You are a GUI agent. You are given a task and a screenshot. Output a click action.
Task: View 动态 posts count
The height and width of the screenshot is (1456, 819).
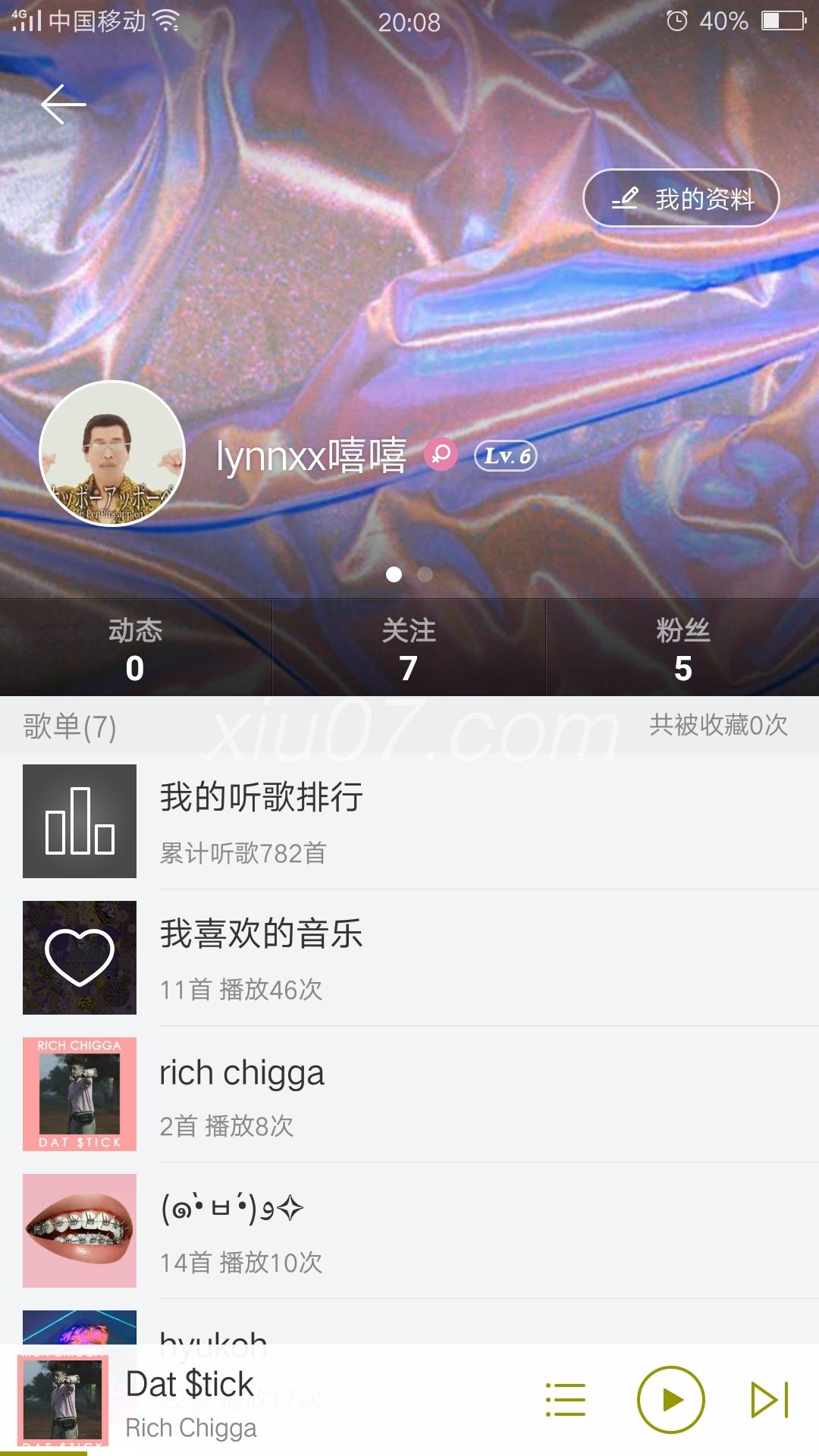pyautogui.click(x=135, y=649)
